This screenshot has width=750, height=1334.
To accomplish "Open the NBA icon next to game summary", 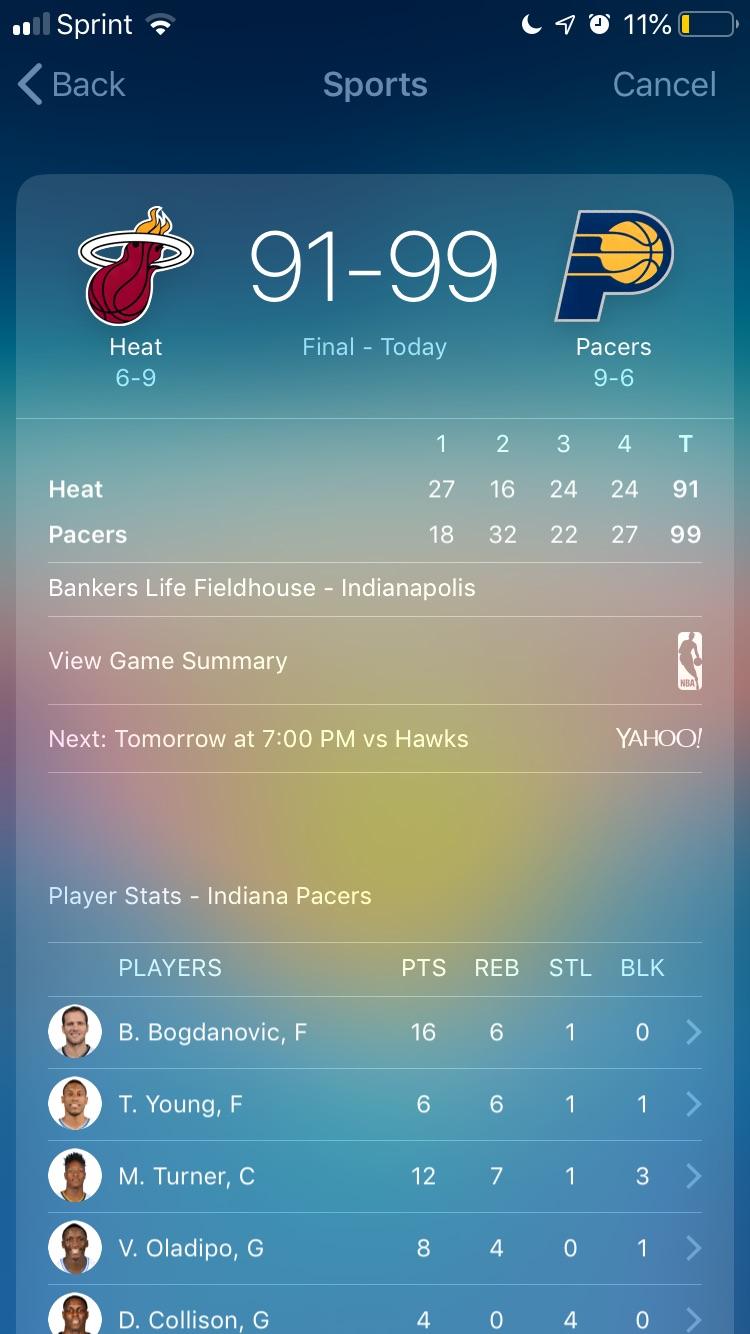I will [x=687, y=660].
